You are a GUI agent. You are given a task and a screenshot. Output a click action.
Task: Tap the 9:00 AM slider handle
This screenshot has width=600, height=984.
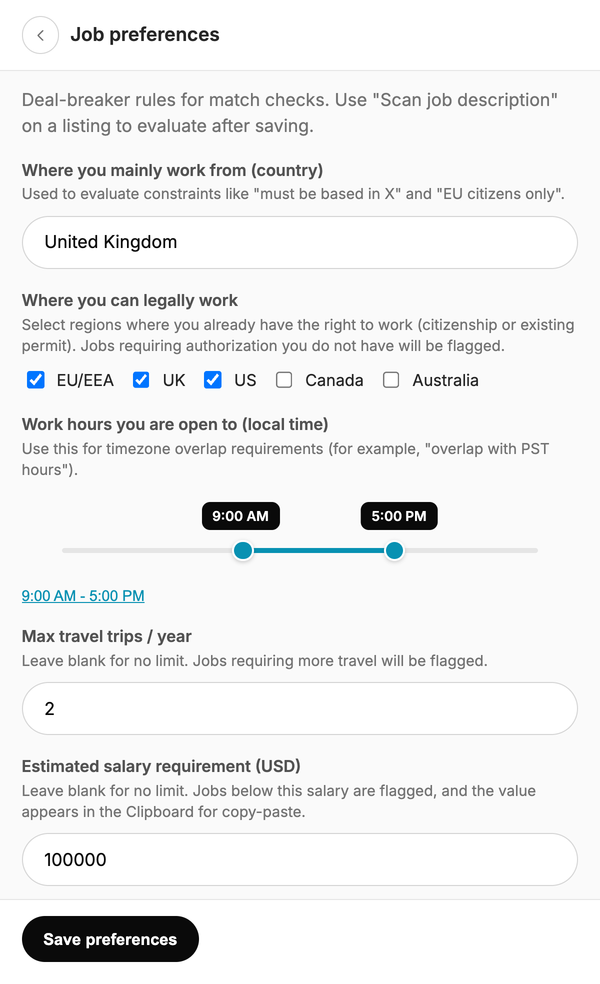(x=243, y=550)
